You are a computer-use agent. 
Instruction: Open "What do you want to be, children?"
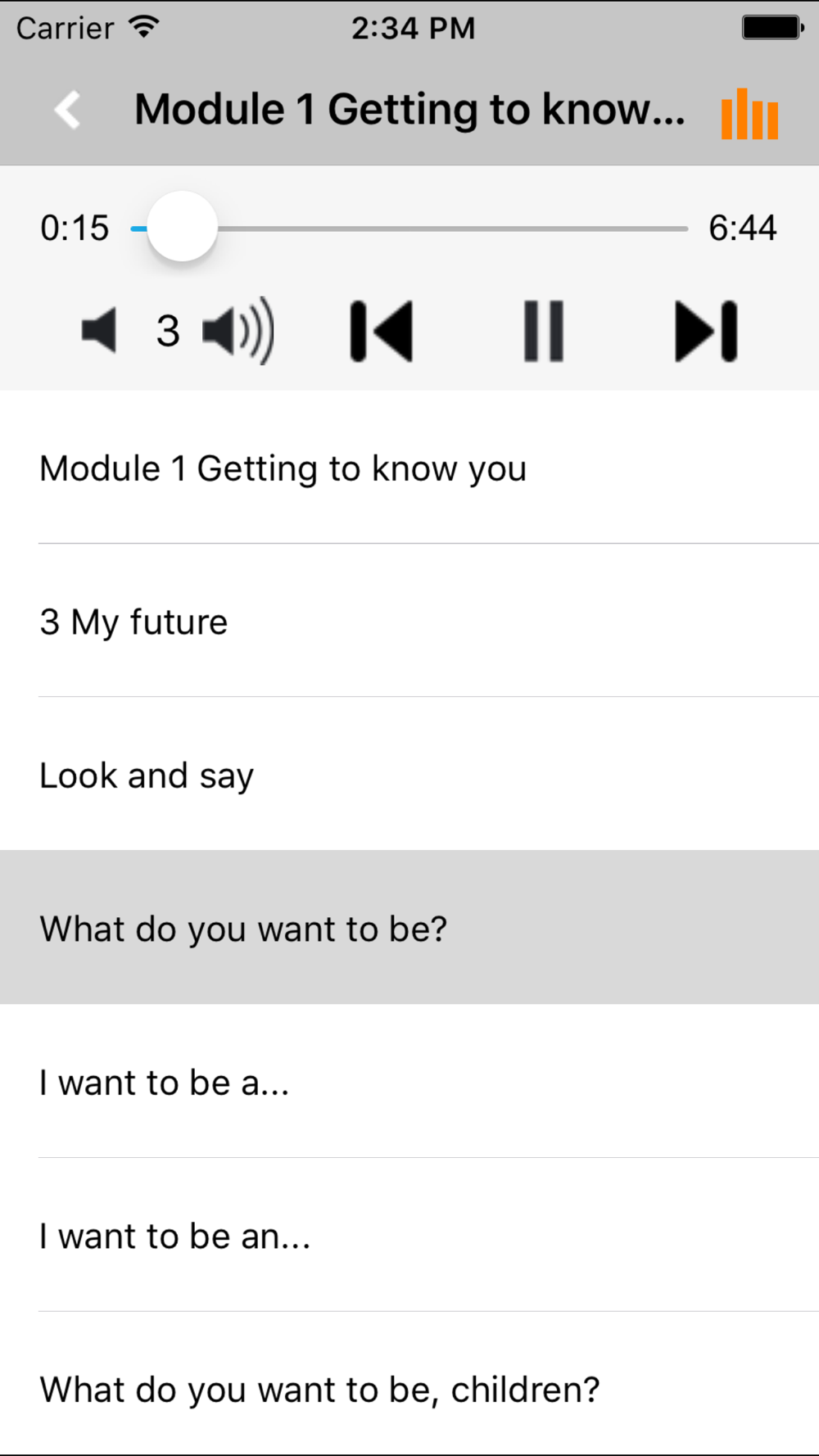point(319,1389)
